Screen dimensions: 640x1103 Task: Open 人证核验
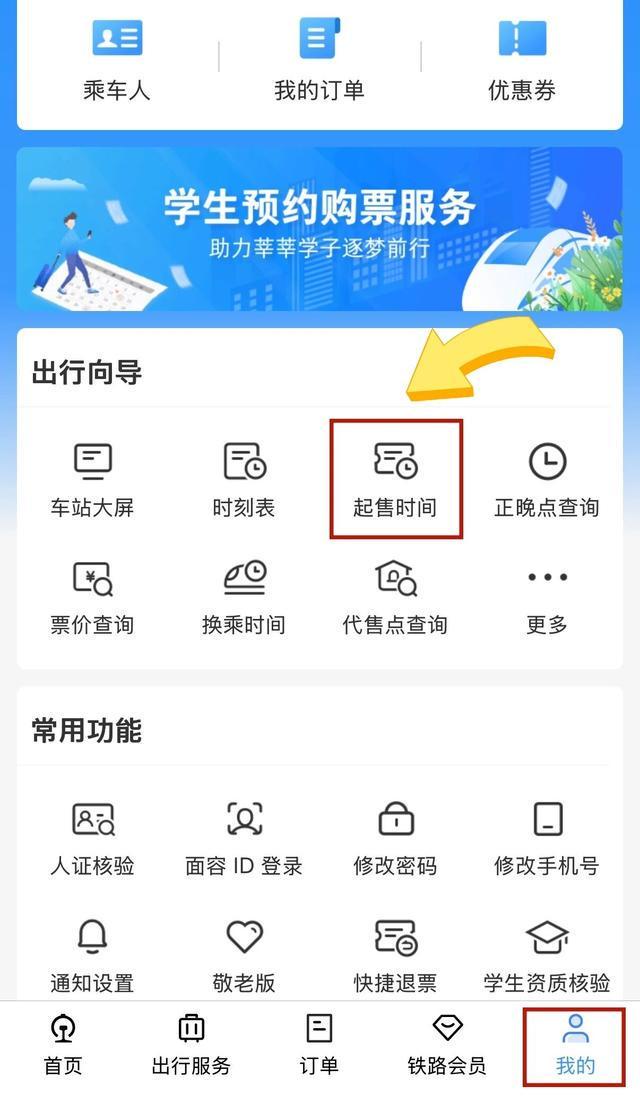92,838
